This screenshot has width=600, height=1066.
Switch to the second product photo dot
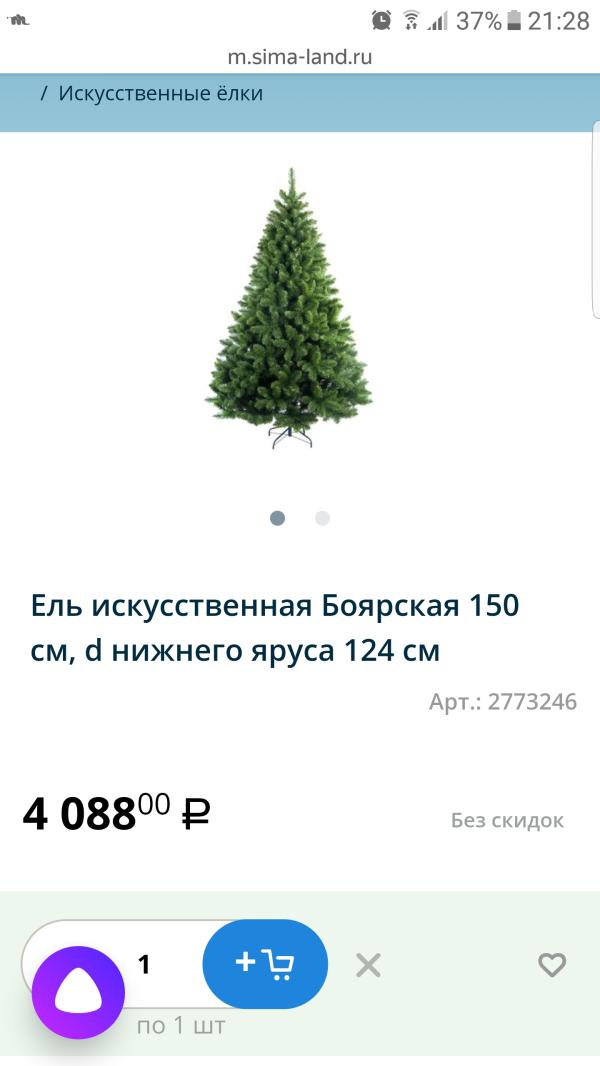[x=322, y=518]
